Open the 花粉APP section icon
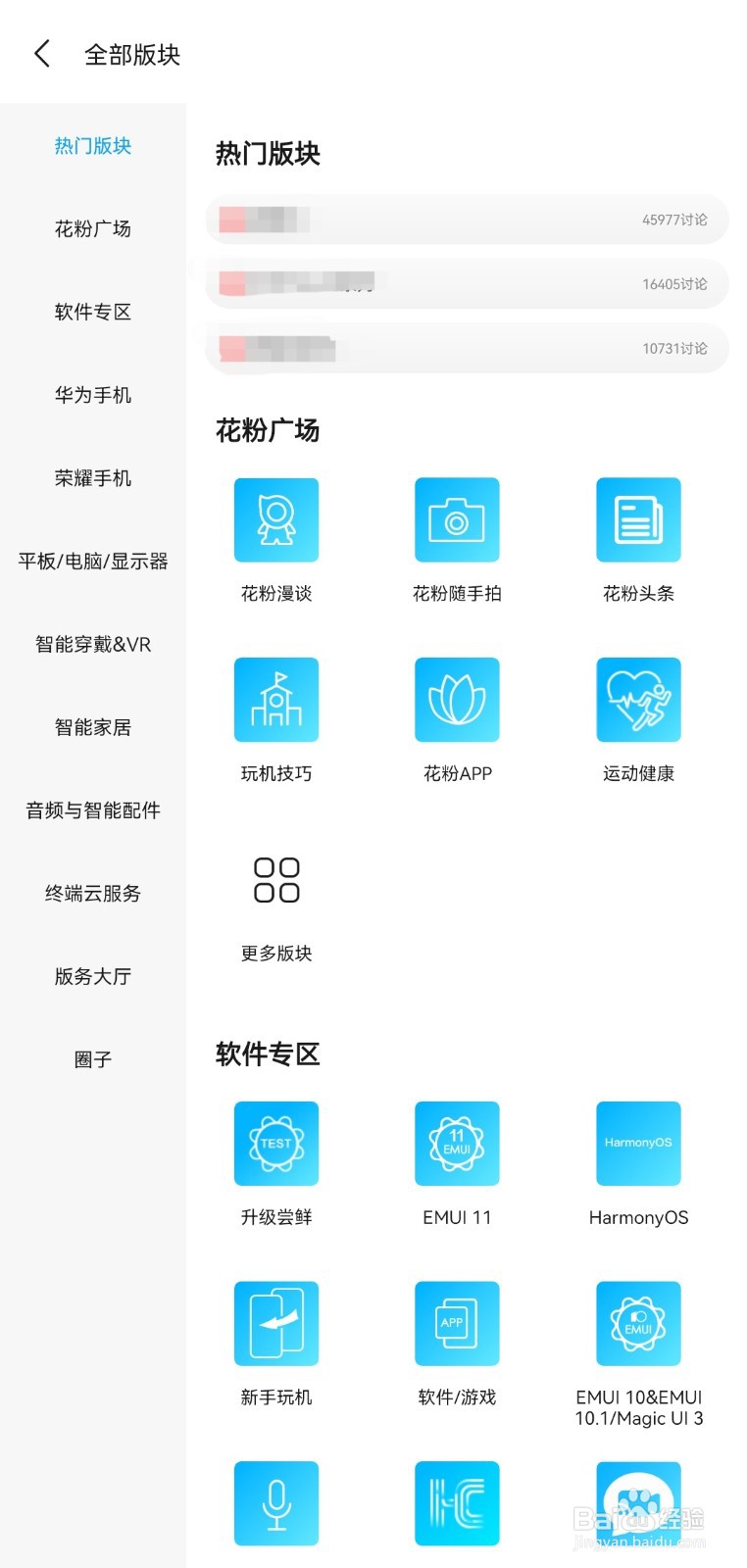The height and width of the screenshot is (1568, 747). pyautogui.click(x=457, y=700)
